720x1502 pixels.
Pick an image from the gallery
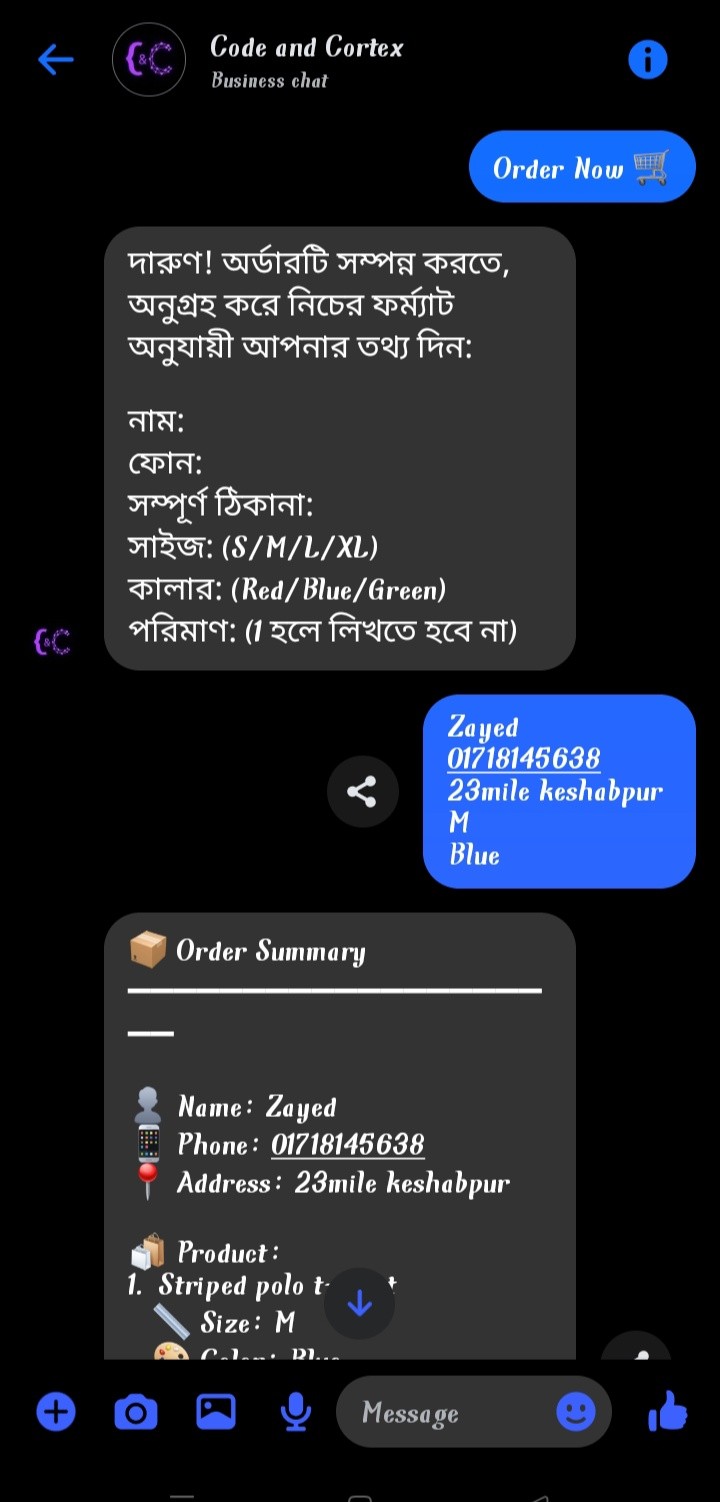pos(215,1412)
